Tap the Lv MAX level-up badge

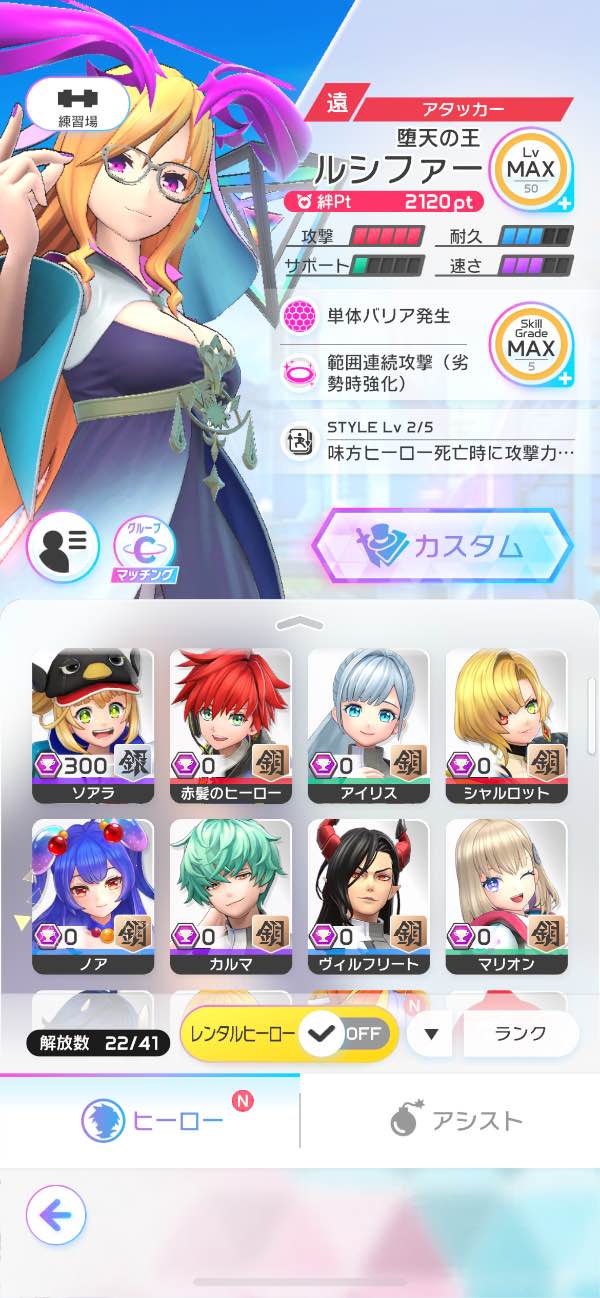click(x=530, y=170)
